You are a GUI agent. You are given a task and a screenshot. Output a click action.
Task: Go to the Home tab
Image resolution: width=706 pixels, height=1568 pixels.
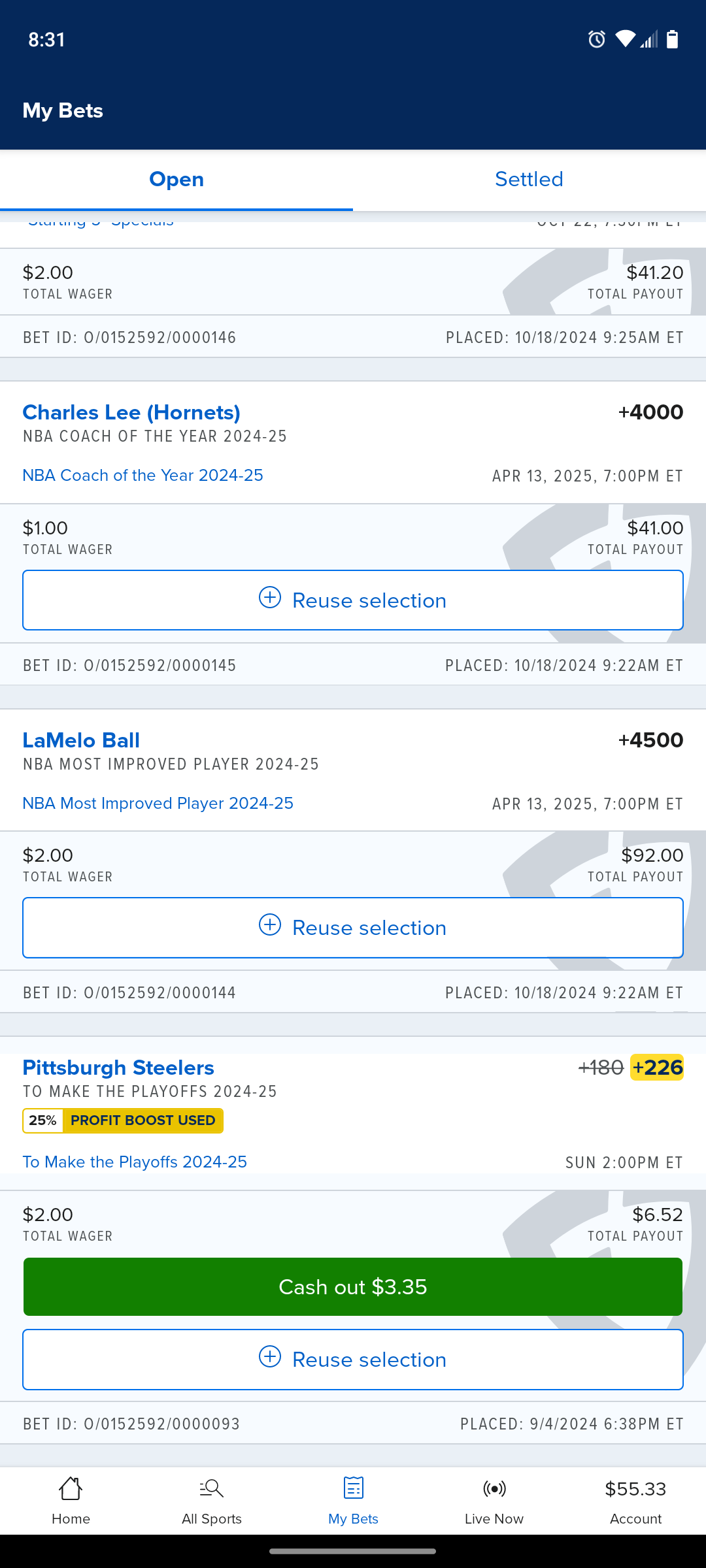71,1501
